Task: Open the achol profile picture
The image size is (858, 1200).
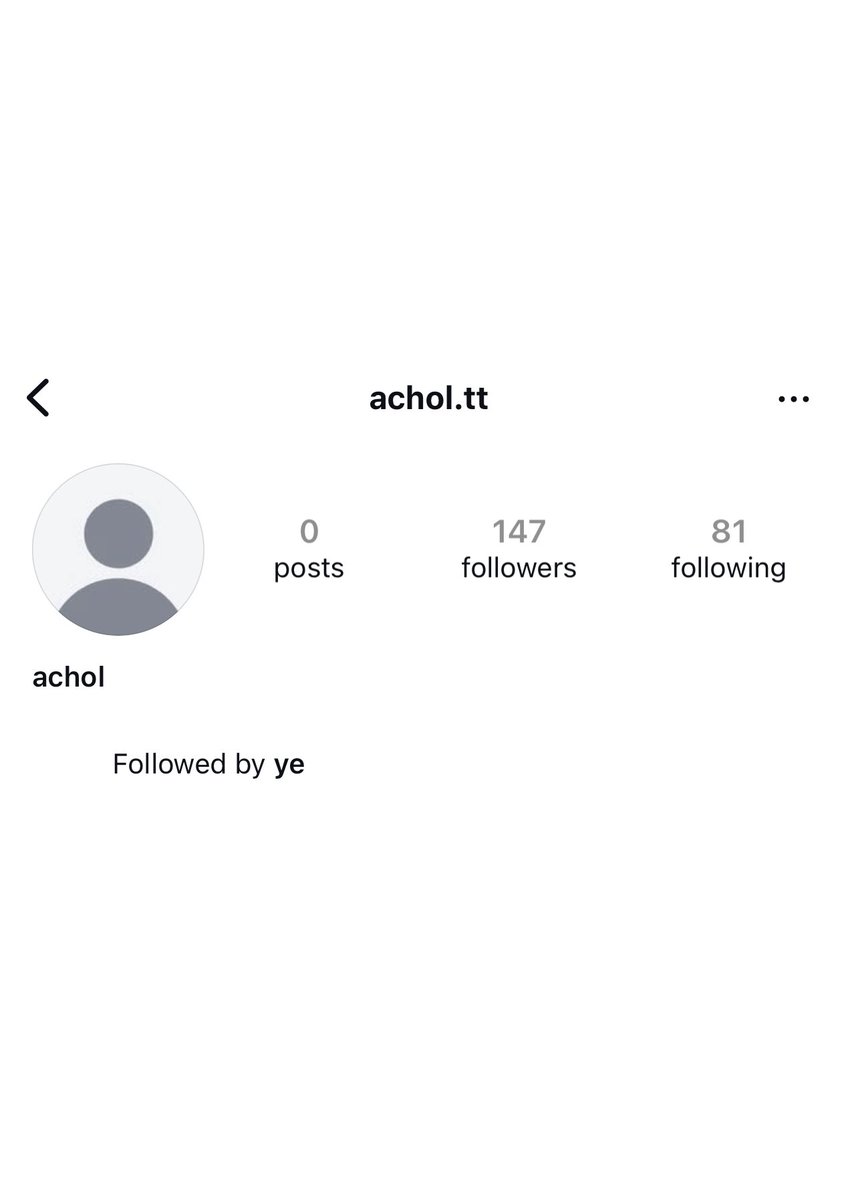Action: (x=118, y=549)
